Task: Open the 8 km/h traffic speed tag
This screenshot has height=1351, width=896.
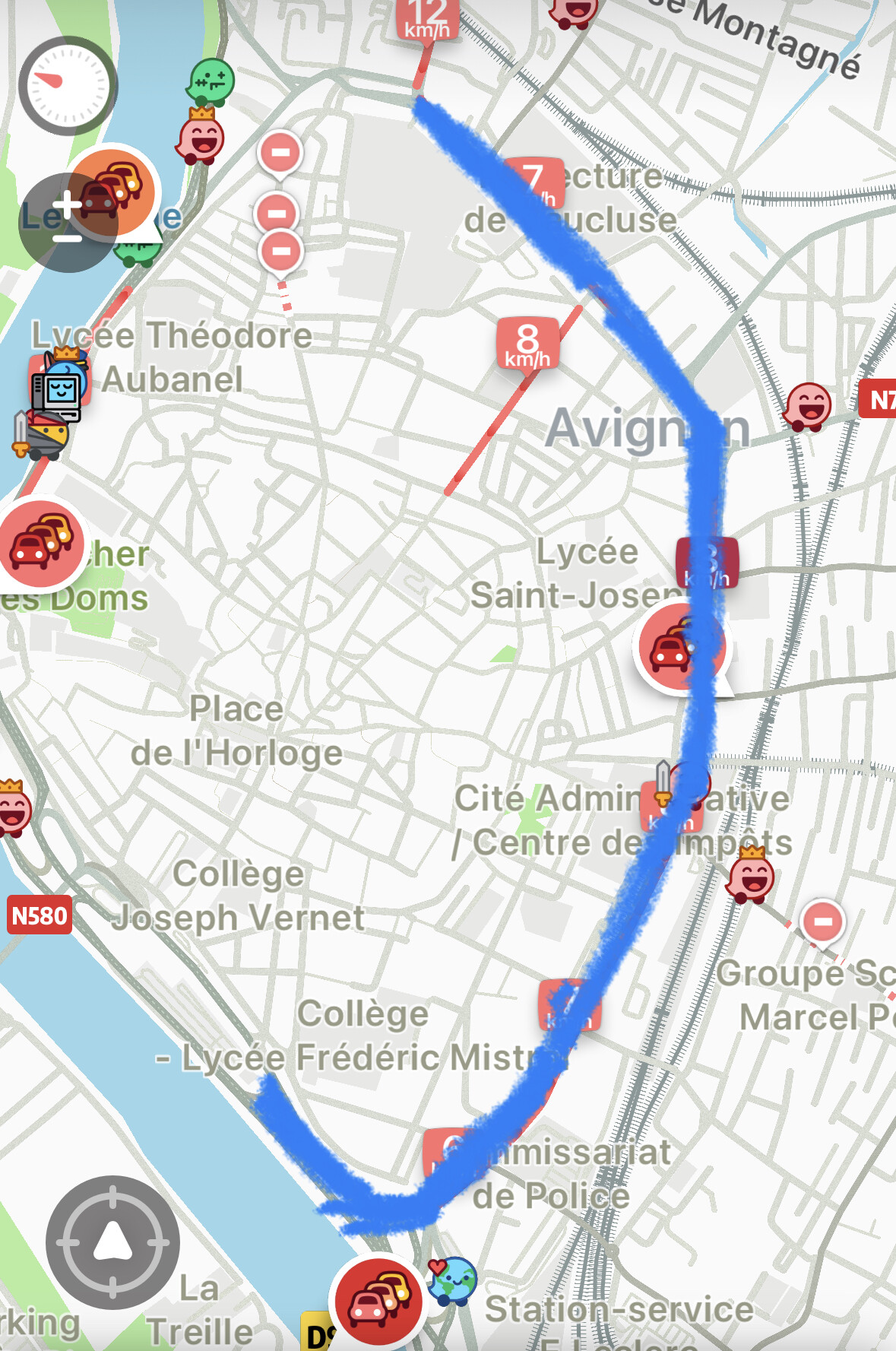Action: (x=527, y=344)
